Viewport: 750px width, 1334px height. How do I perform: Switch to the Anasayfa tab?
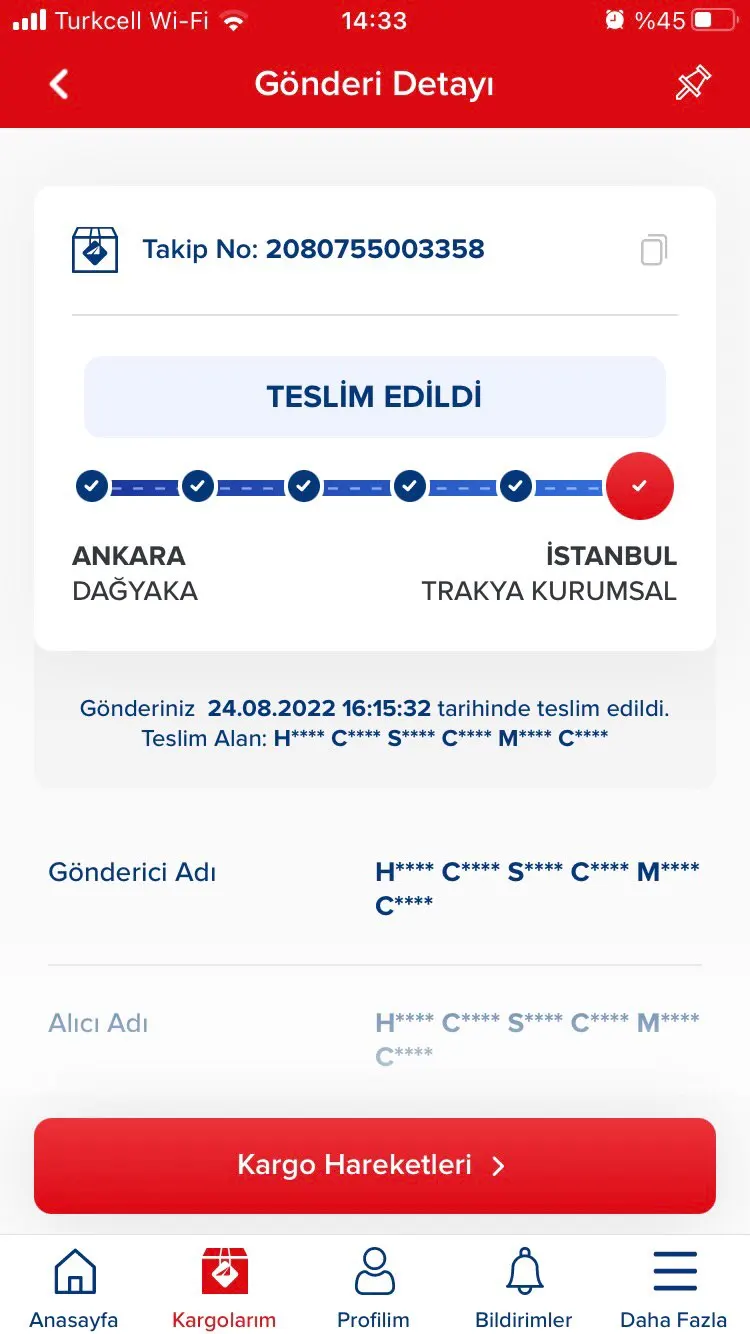pyautogui.click(x=74, y=1288)
